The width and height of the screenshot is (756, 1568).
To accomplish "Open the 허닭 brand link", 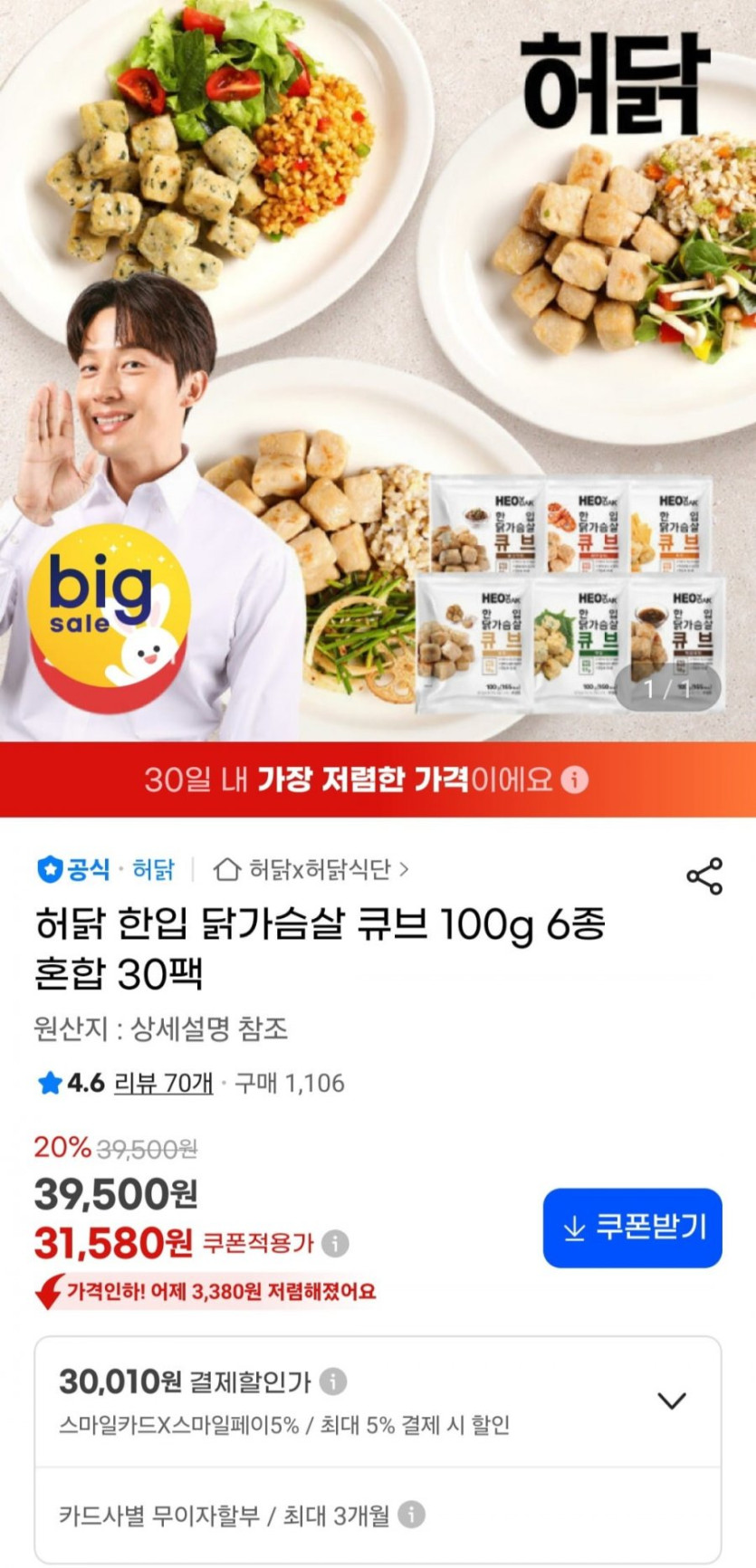I will pos(153,870).
